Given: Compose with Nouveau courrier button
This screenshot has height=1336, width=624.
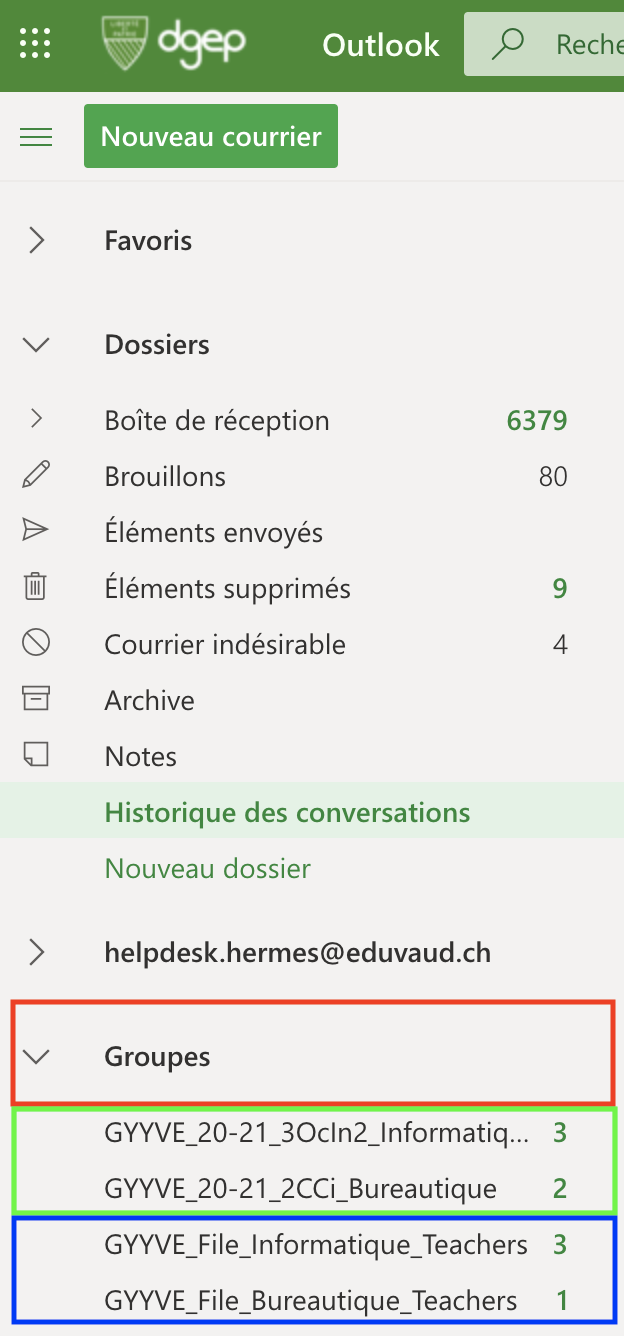Looking at the screenshot, I should pyautogui.click(x=211, y=136).
